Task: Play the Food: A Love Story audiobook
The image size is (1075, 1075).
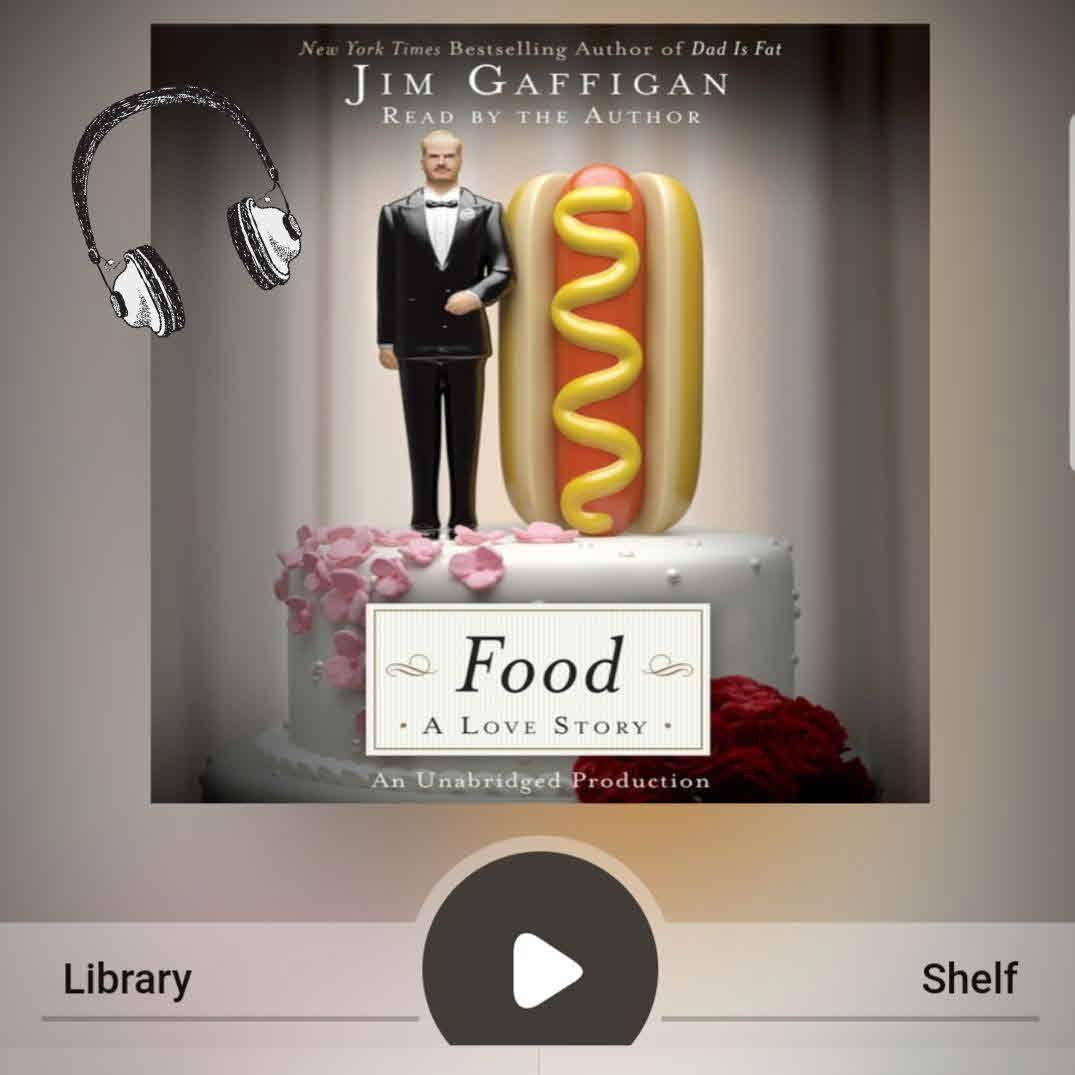Action: (x=541, y=968)
